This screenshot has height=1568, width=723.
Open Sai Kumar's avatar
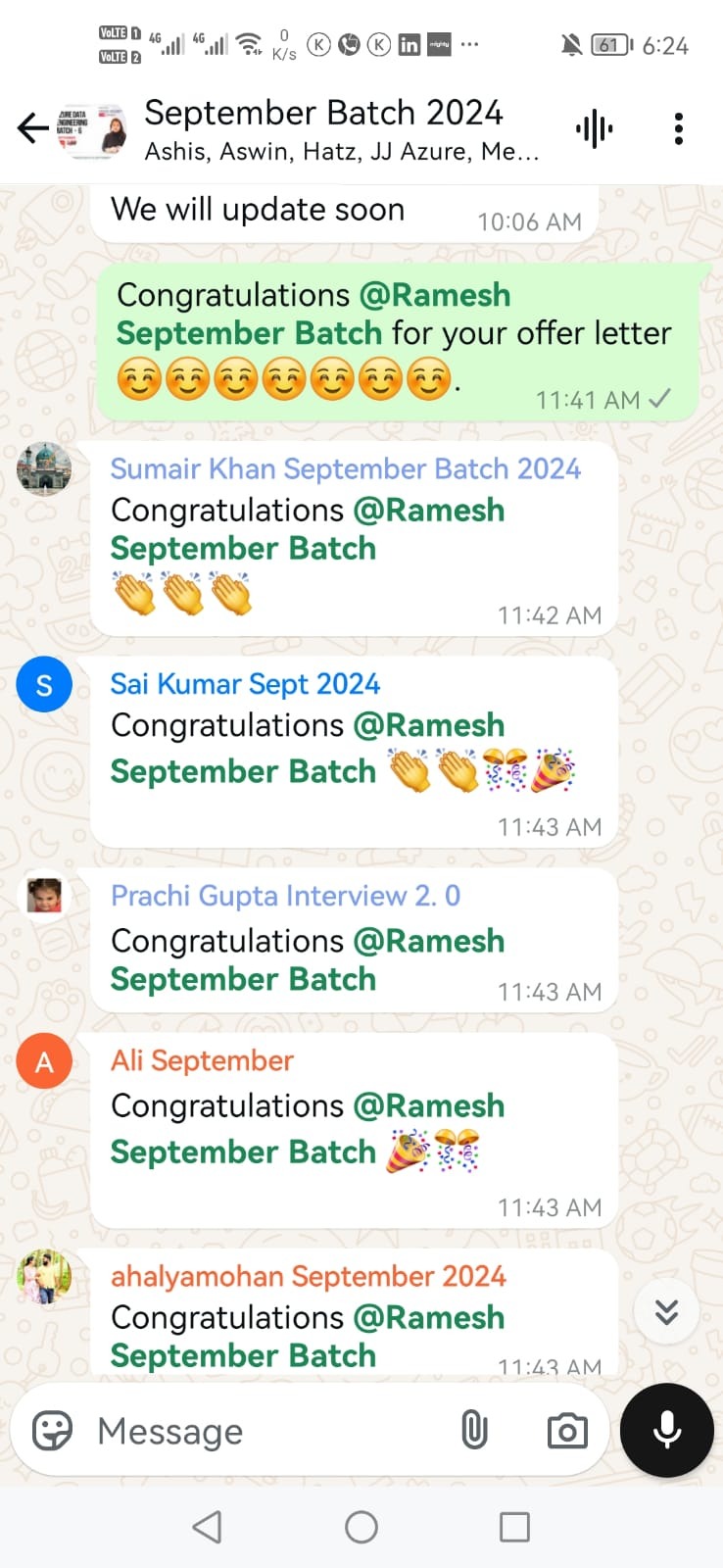point(44,684)
